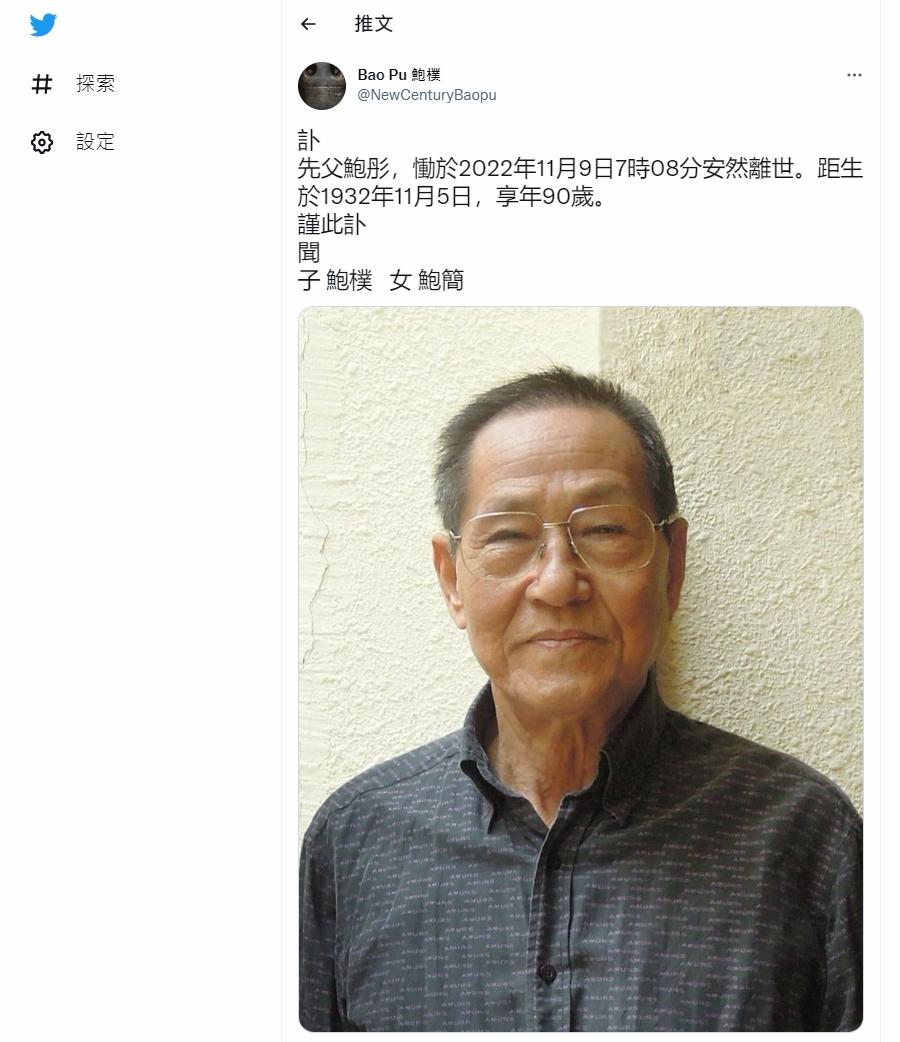Image resolution: width=900 pixels, height=1042 pixels.
Task: Go back using the arrow icon
Action: 308,24
